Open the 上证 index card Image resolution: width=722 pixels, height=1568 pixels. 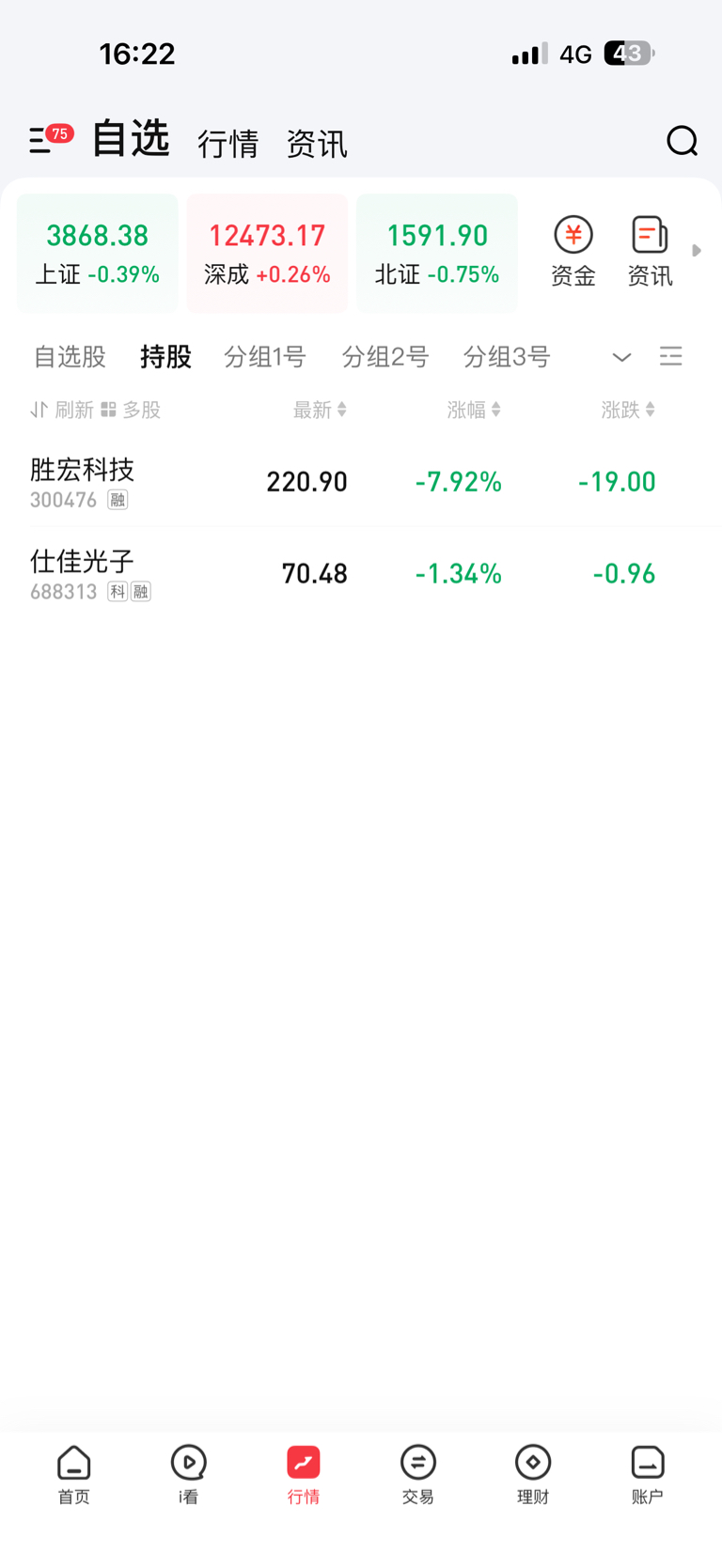98,253
